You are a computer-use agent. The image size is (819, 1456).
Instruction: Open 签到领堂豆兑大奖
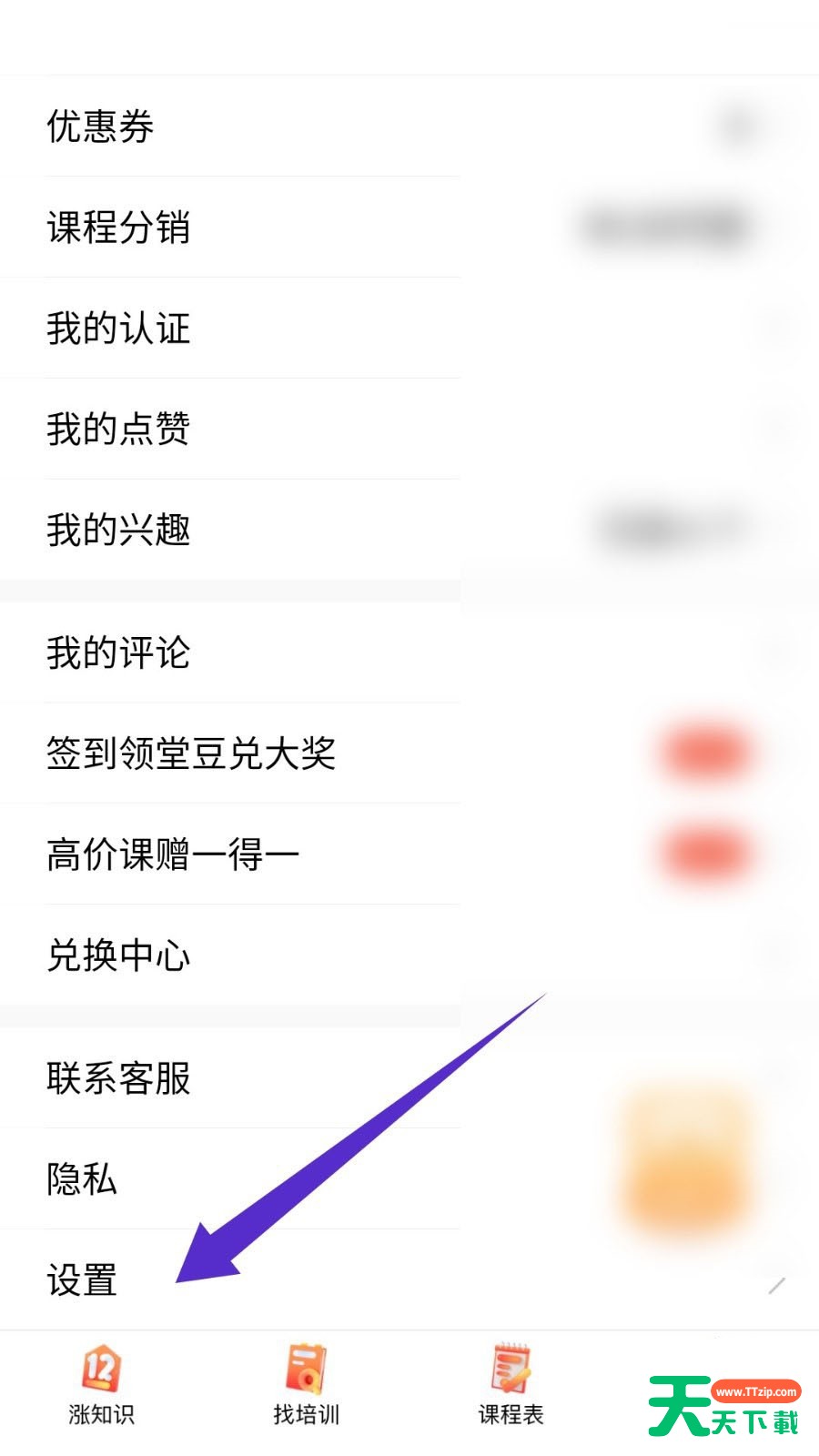409,753
